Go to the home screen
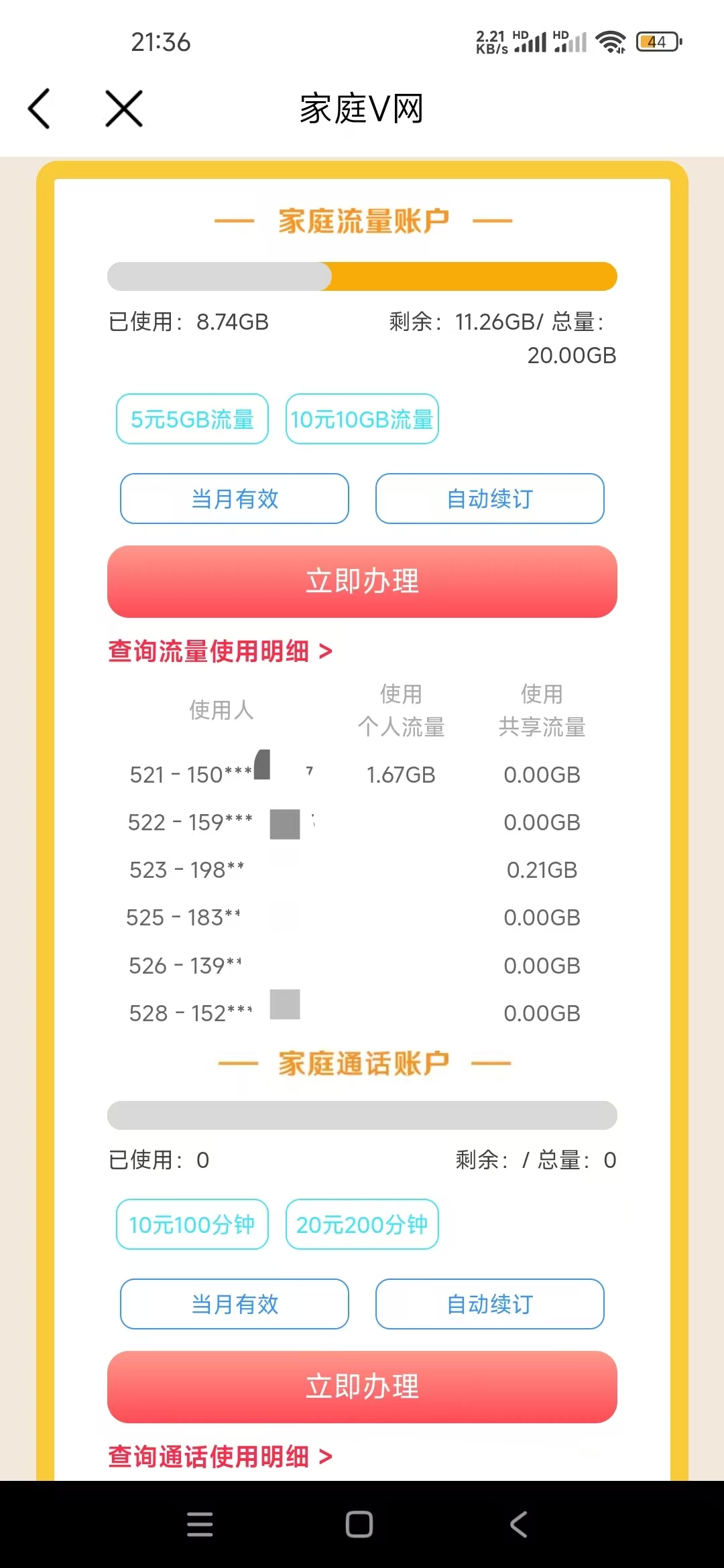 [359, 1524]
